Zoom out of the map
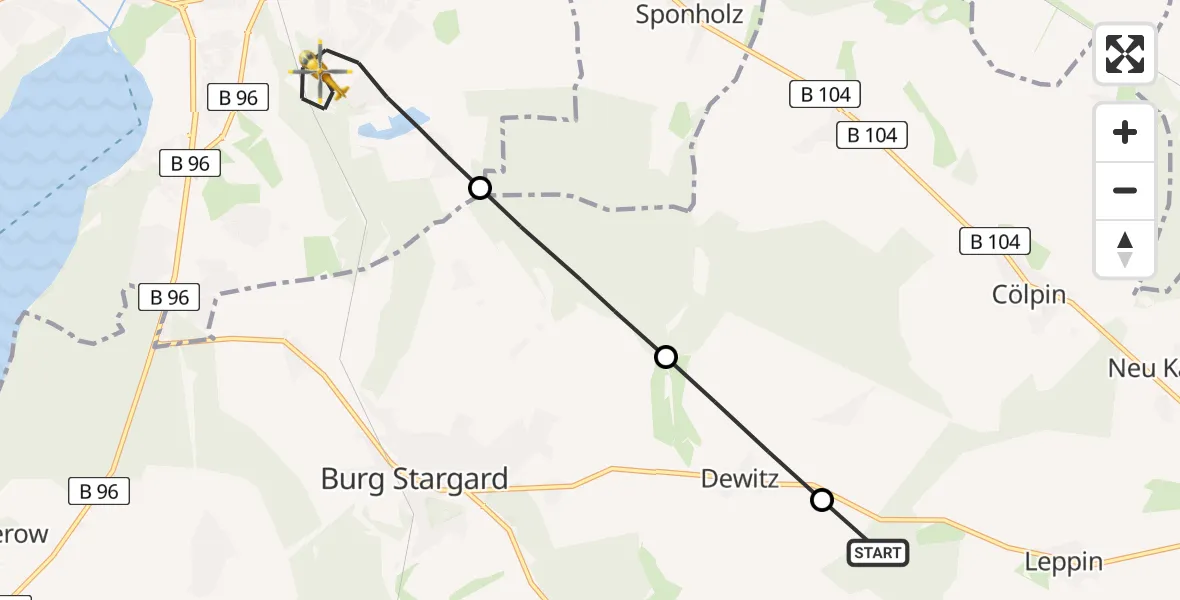The height and width of the screenshot is (600, 1180). tap(1125, 190)
